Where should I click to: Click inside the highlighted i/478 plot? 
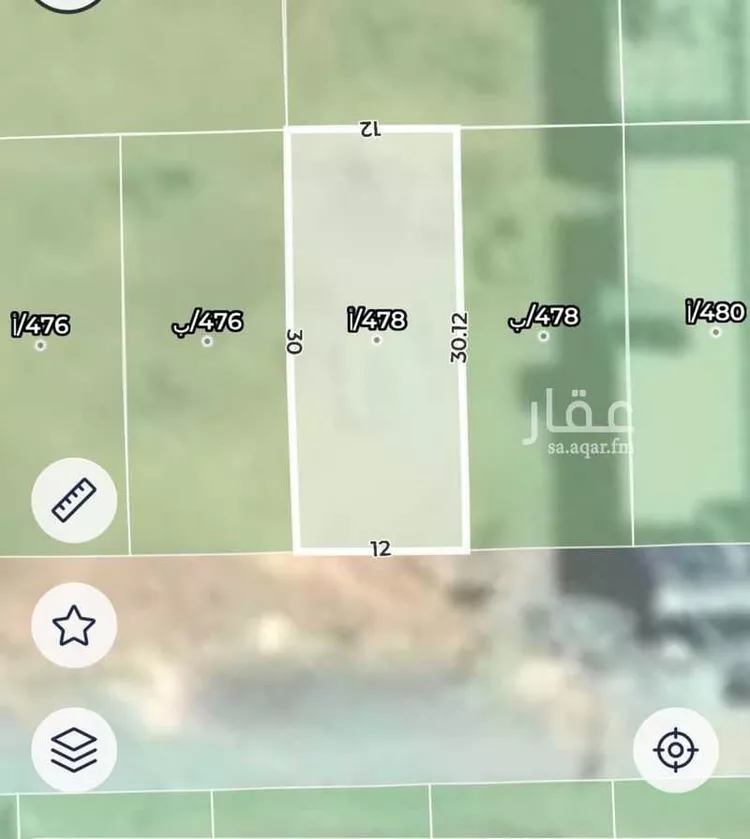(377, 230)
